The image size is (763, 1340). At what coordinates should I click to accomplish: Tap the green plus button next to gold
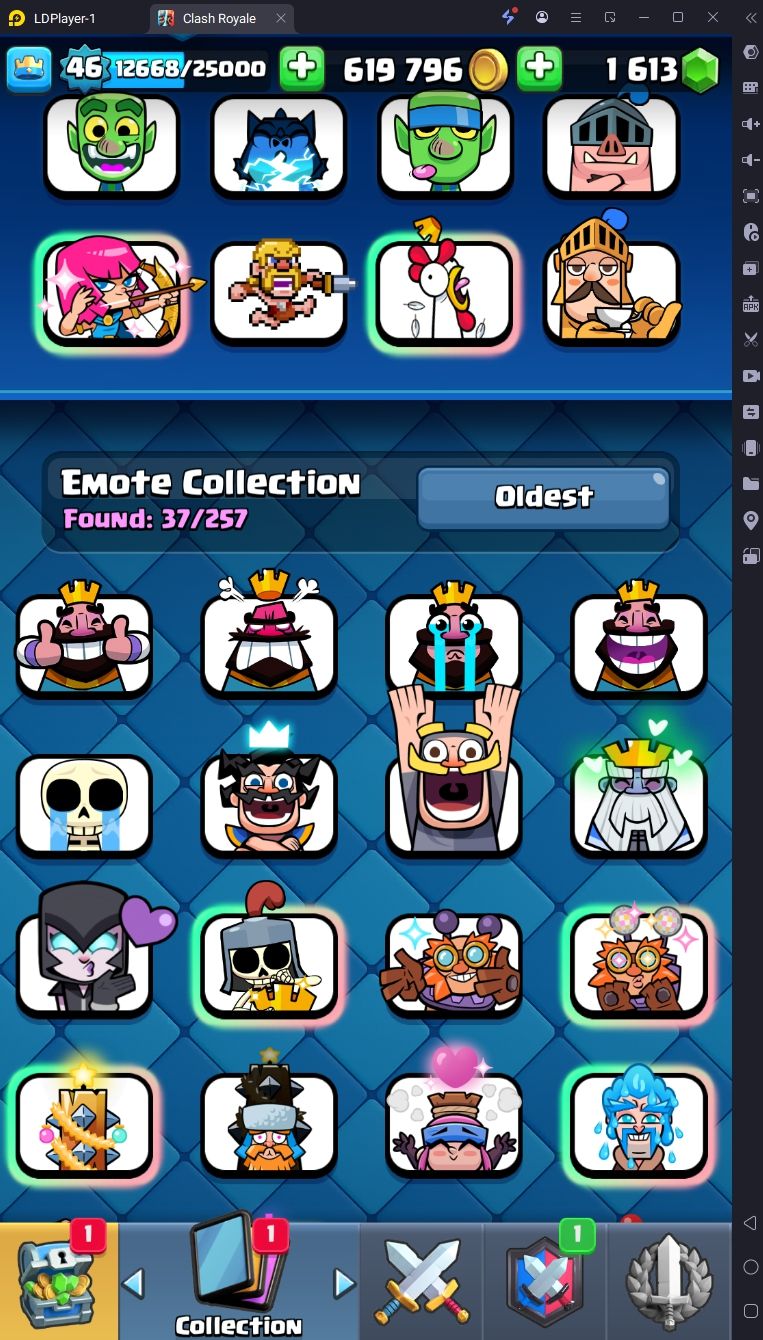point(301,69)
